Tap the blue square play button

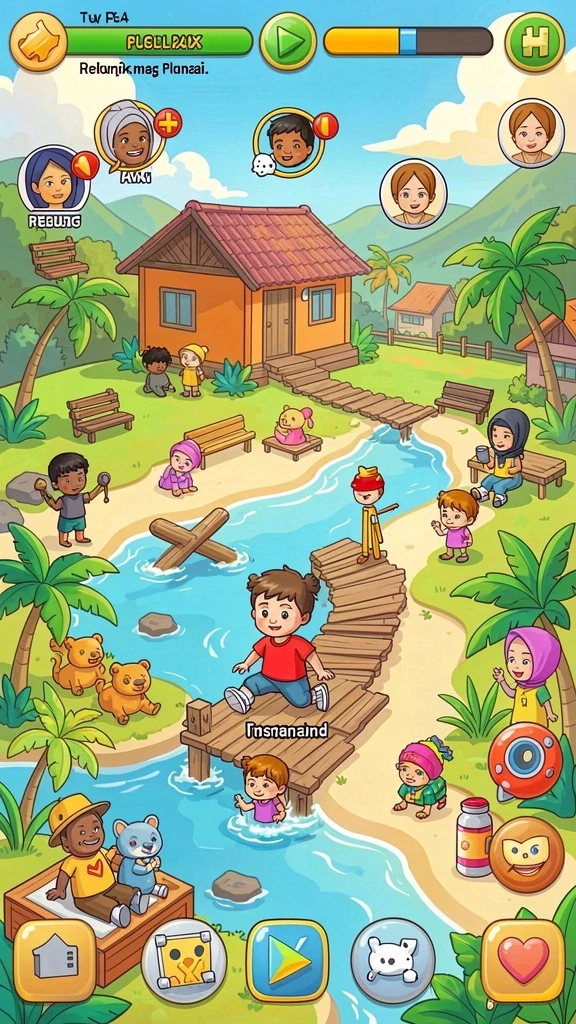point(287,961)
